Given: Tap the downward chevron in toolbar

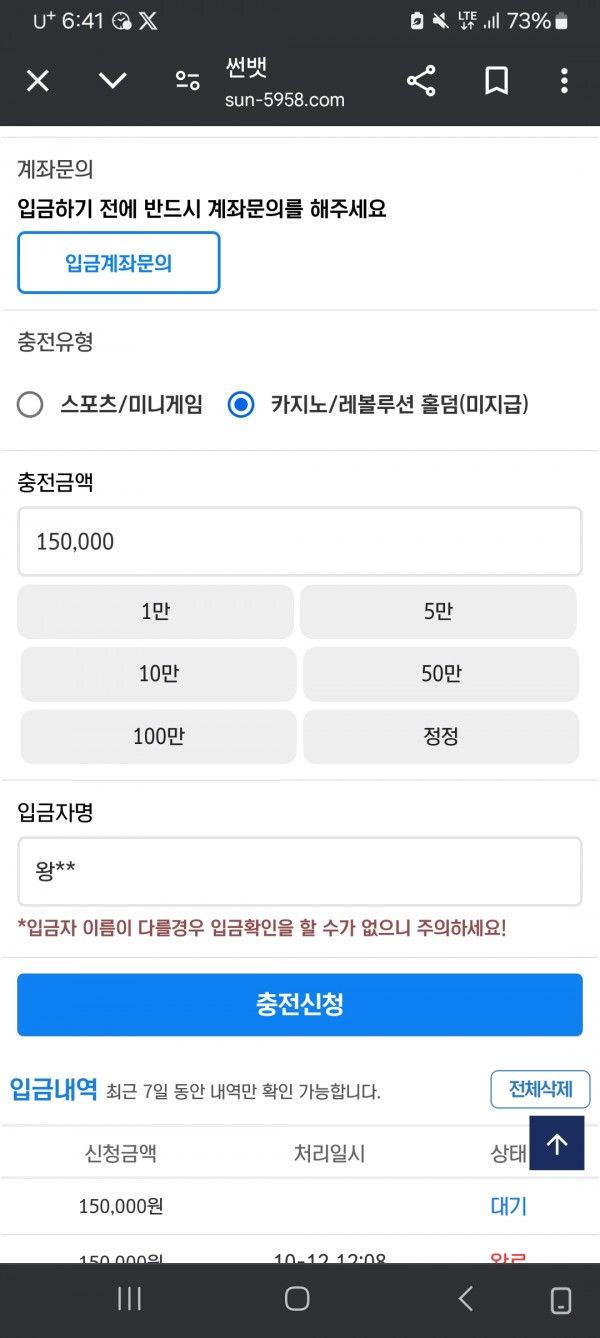Looking at the screenshot, I should (113, 81).
